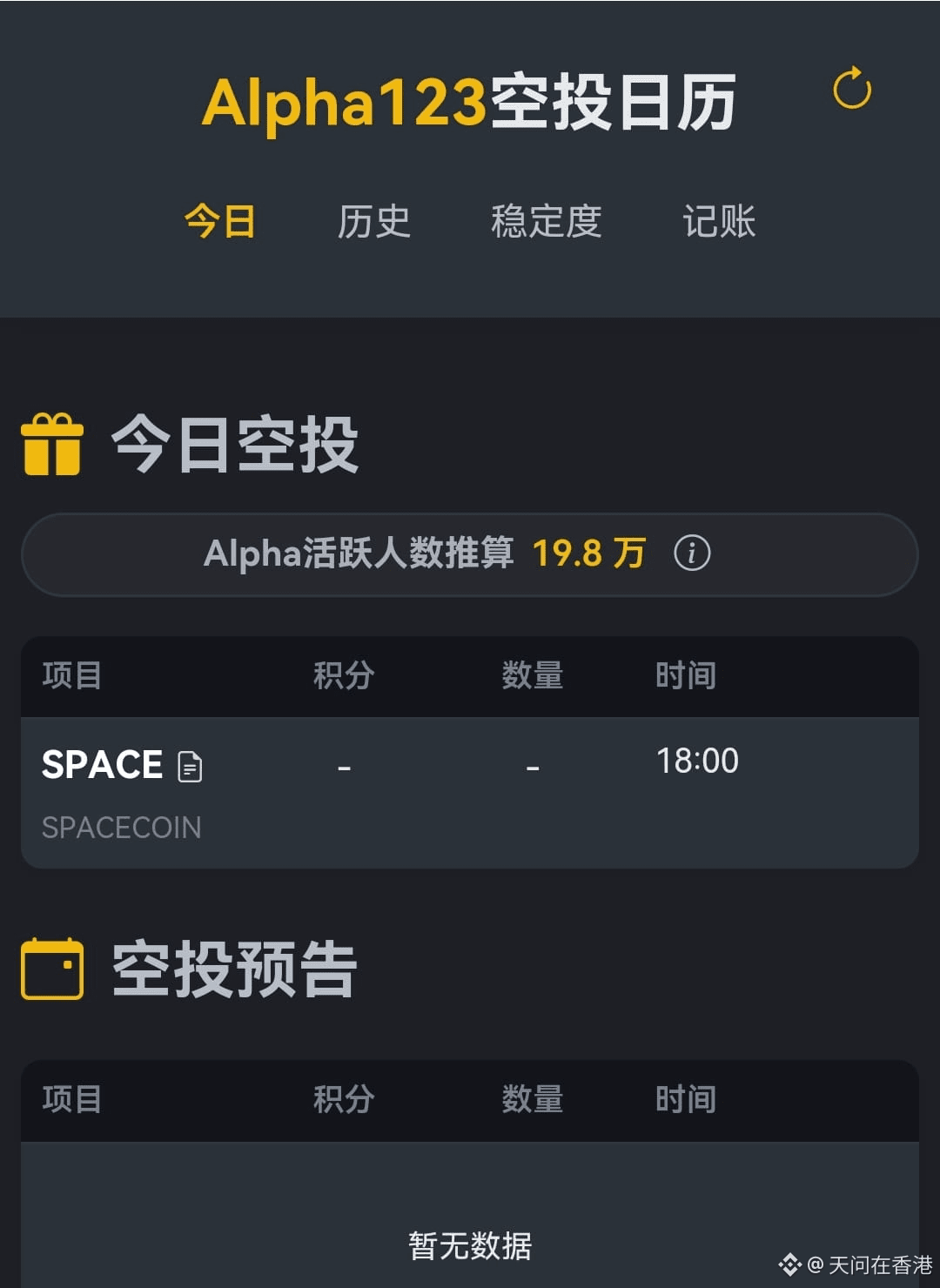The width and height of the screenshot is (940, 1288).
Task: Click the document icon beside SPACE
Action: (x=191, y=768)
